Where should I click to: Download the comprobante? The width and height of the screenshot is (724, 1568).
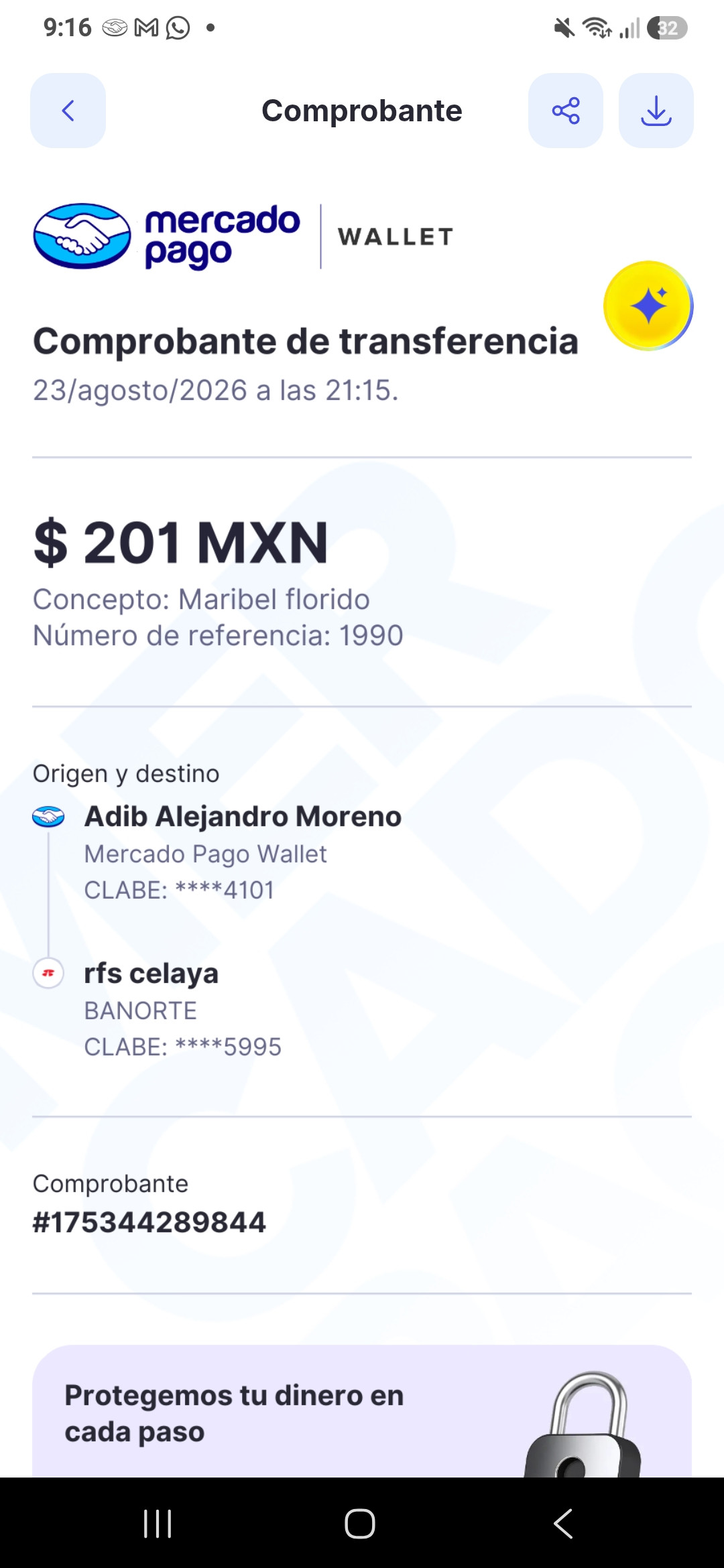(x=656, y=111)
